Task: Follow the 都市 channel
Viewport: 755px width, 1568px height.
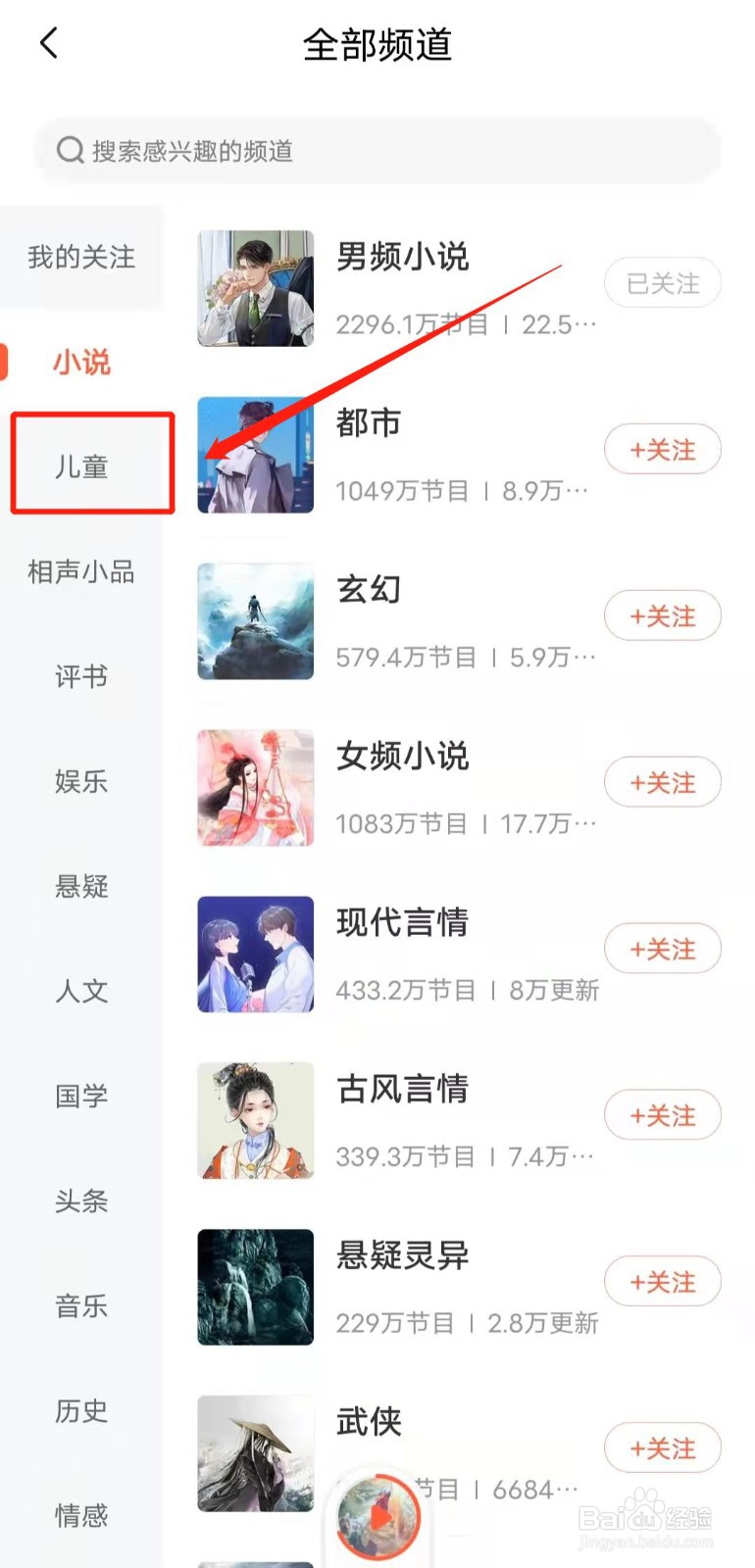Action: coord(663,450)
